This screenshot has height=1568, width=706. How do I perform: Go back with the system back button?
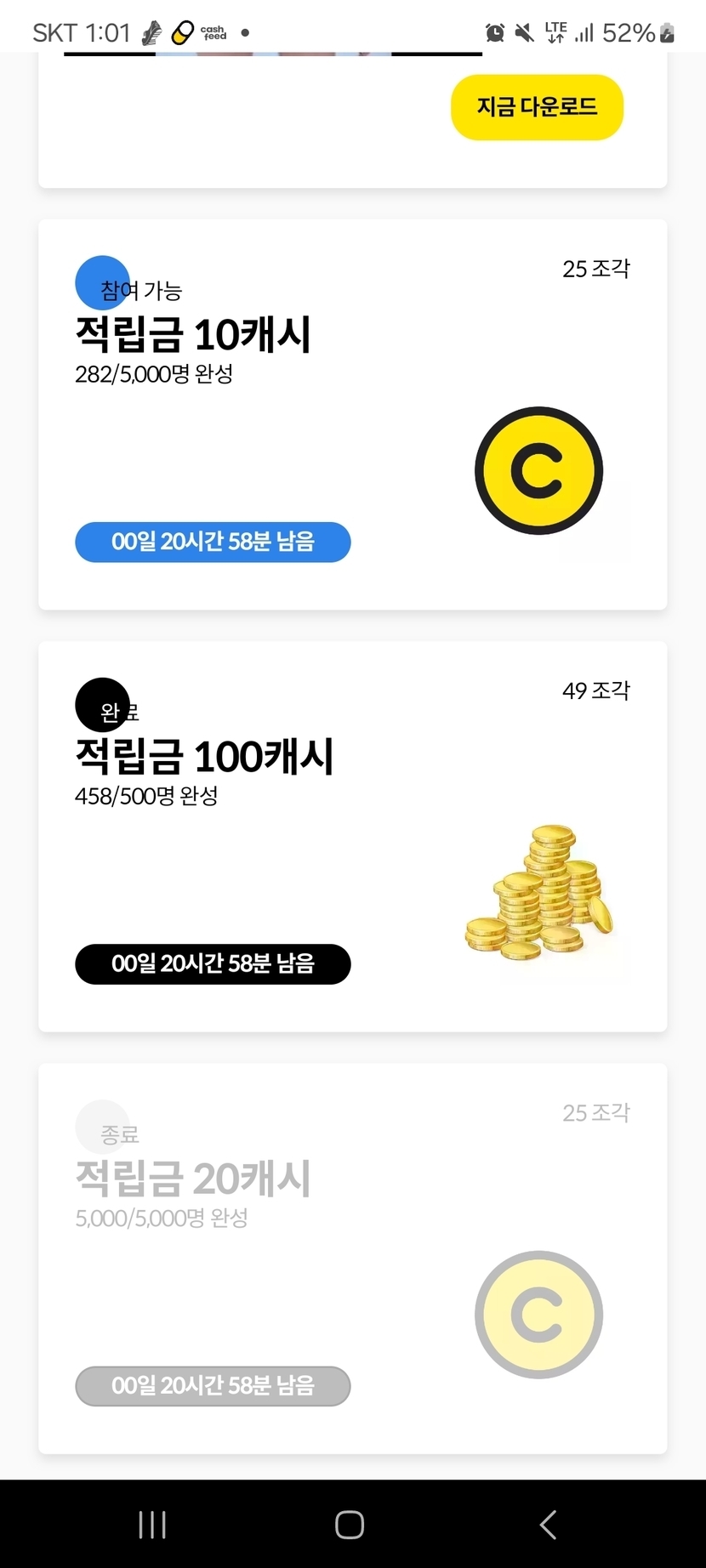click(x=549, y=1525)
